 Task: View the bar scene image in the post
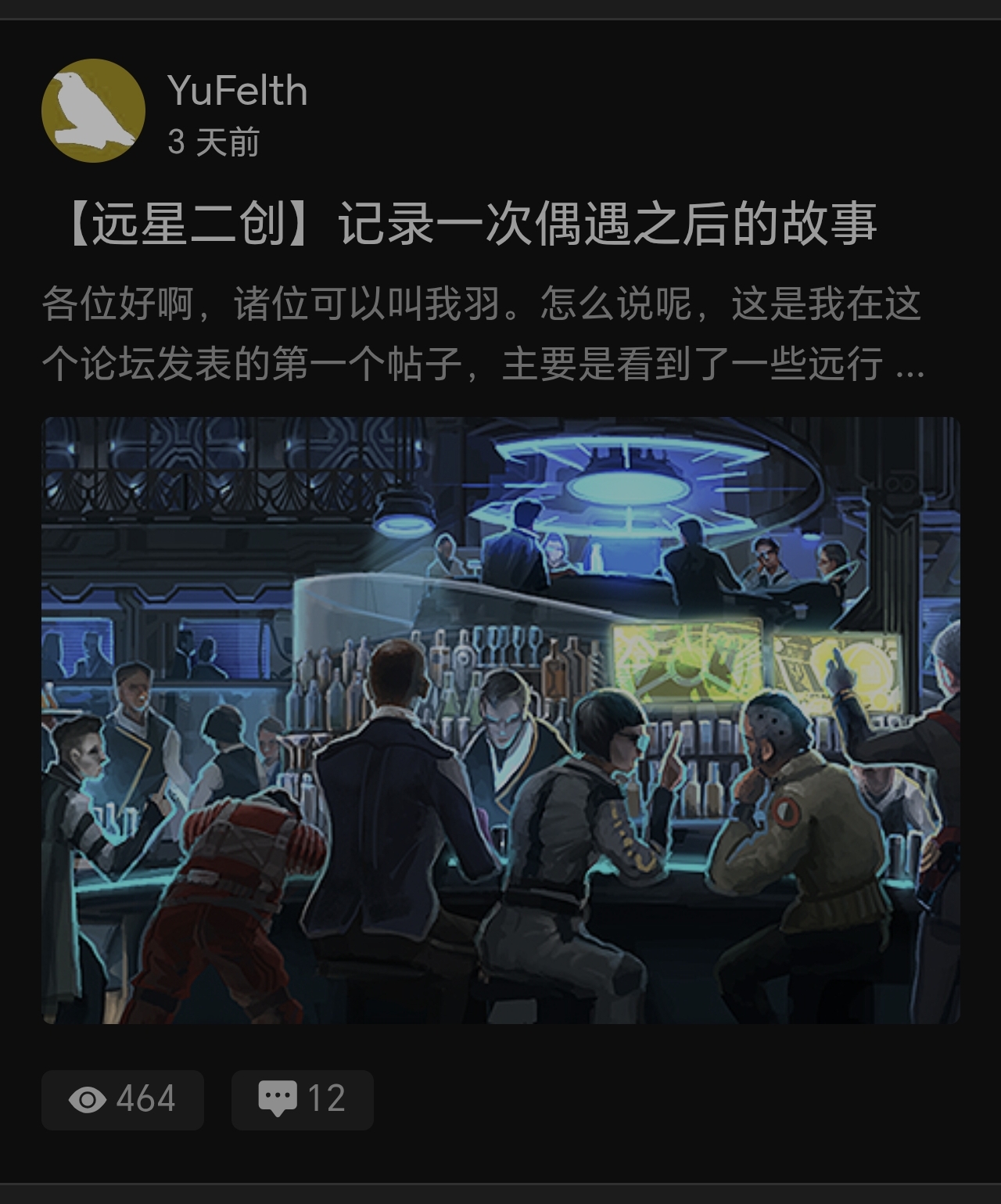500,720
